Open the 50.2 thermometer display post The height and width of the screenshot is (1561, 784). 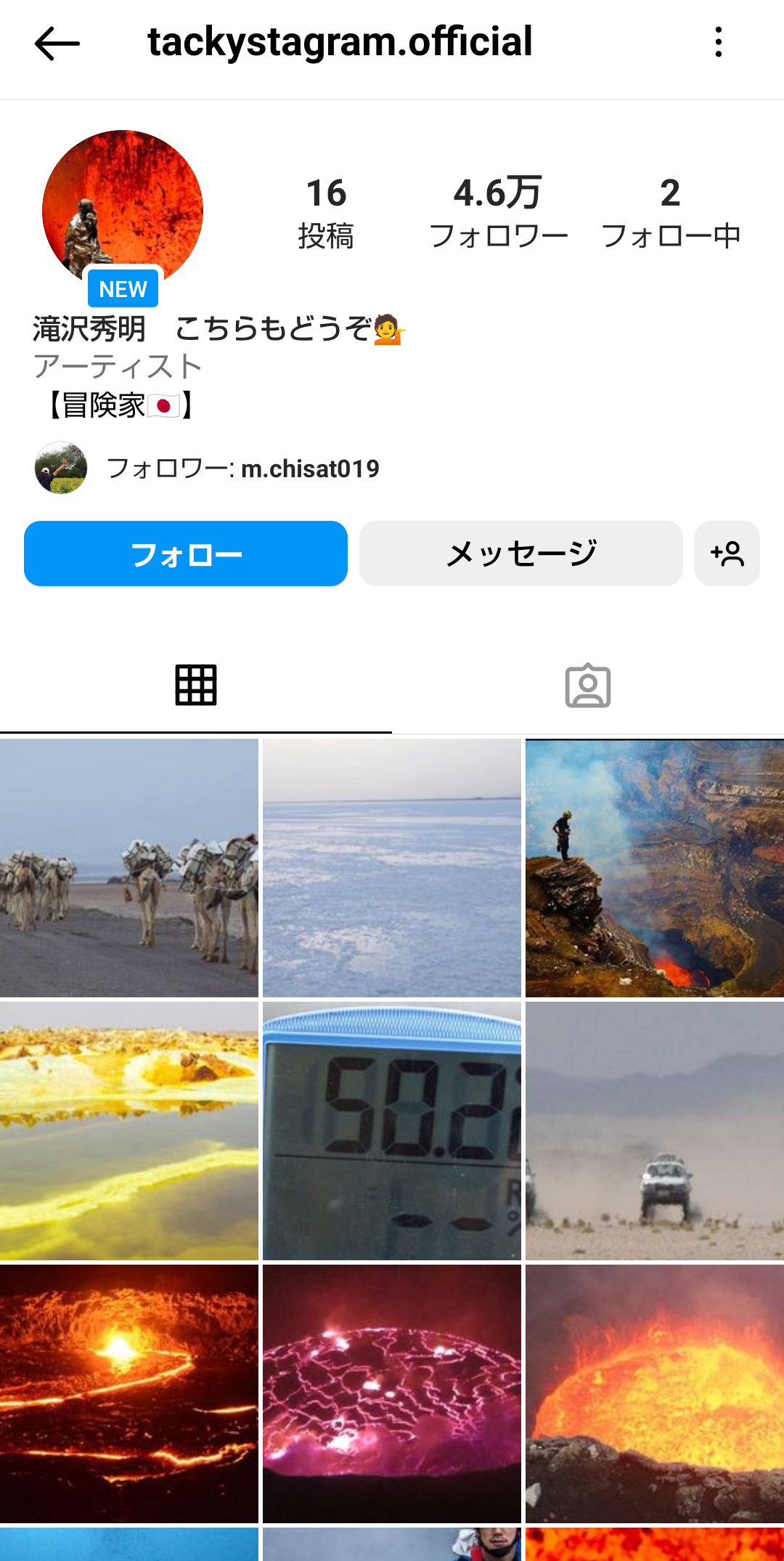click(x=392, y=1131)
